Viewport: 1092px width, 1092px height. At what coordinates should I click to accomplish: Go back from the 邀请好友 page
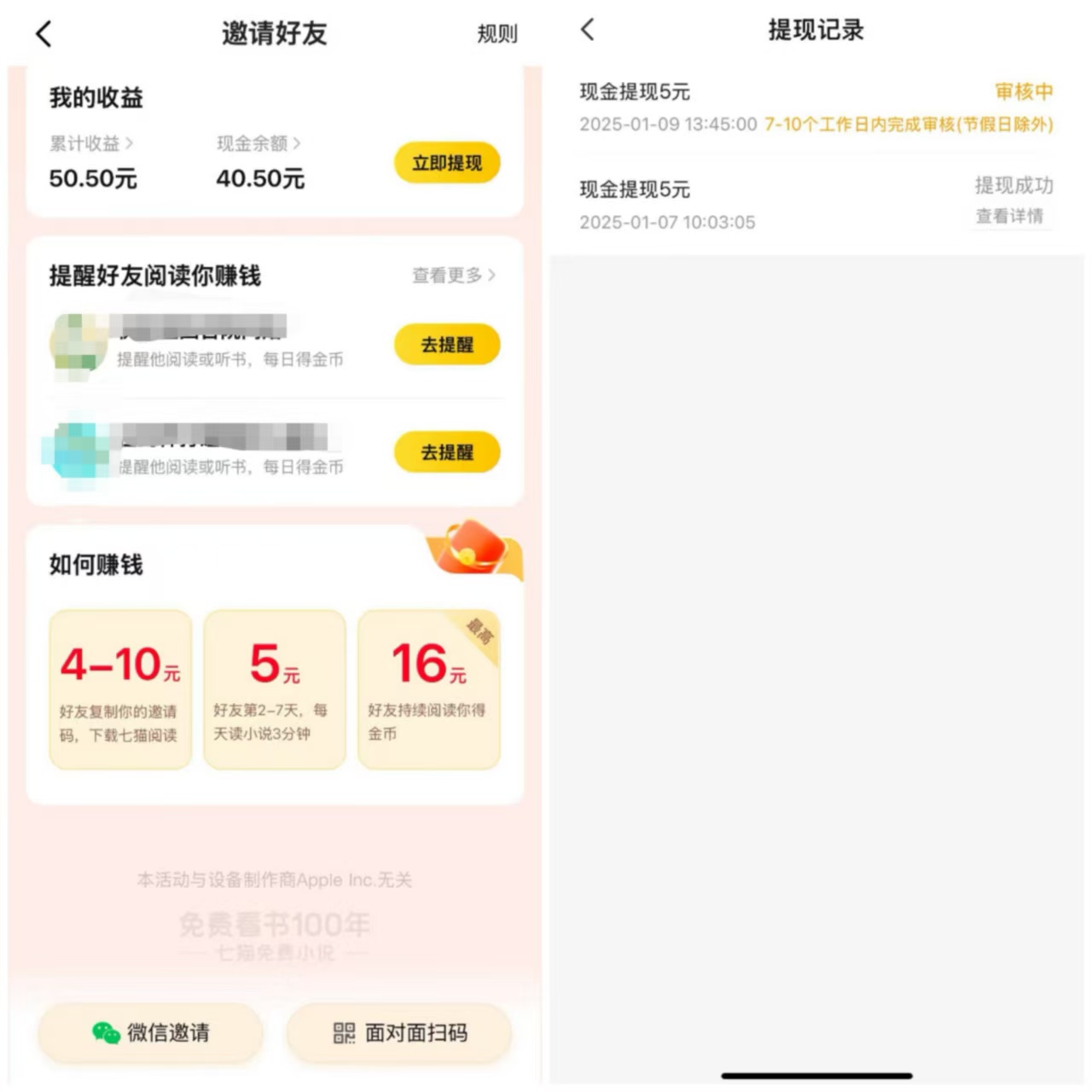44,34
